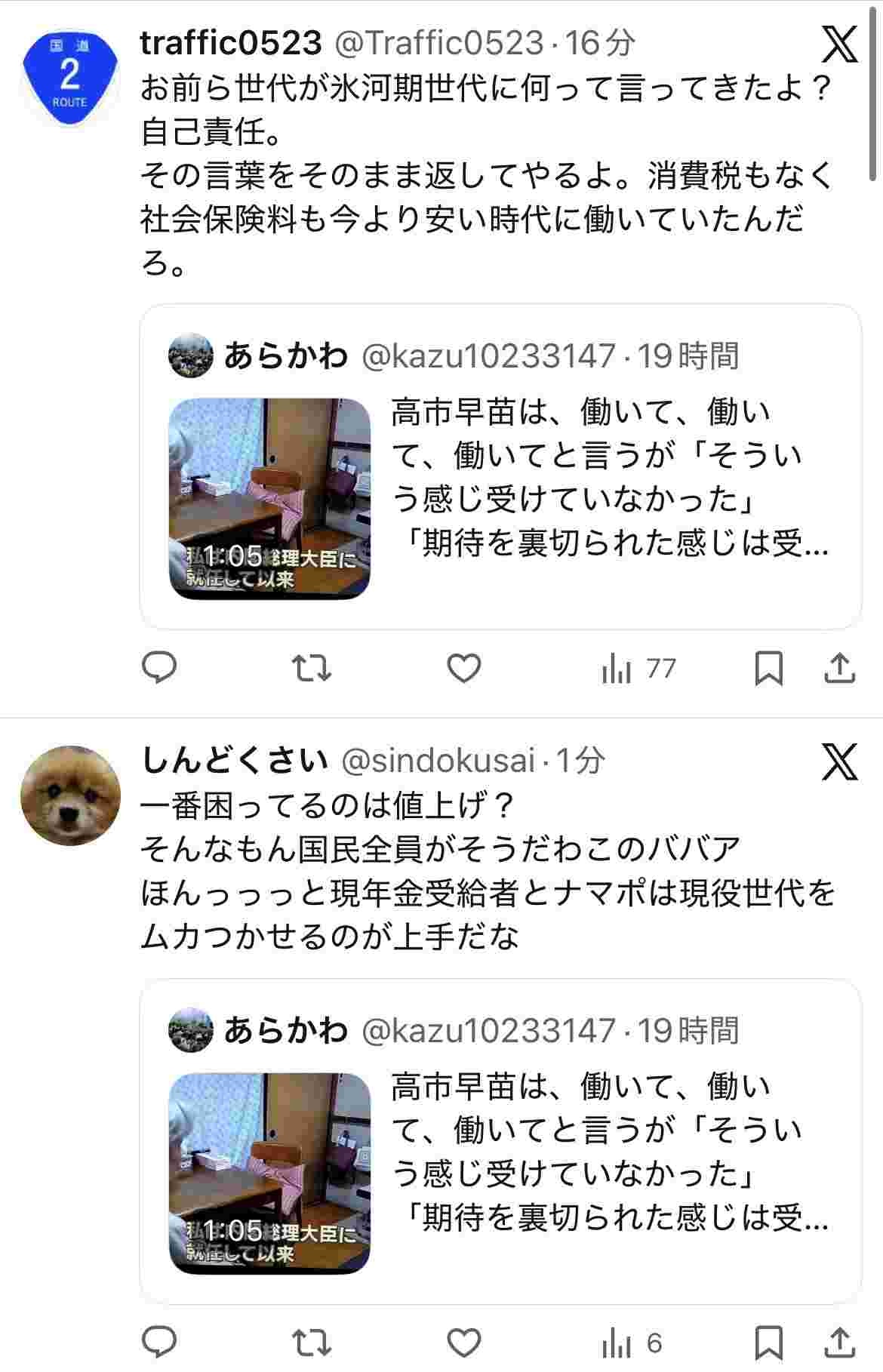Reply to しんどくさい's post
Screen dimensions: 883x1372
159,1343
